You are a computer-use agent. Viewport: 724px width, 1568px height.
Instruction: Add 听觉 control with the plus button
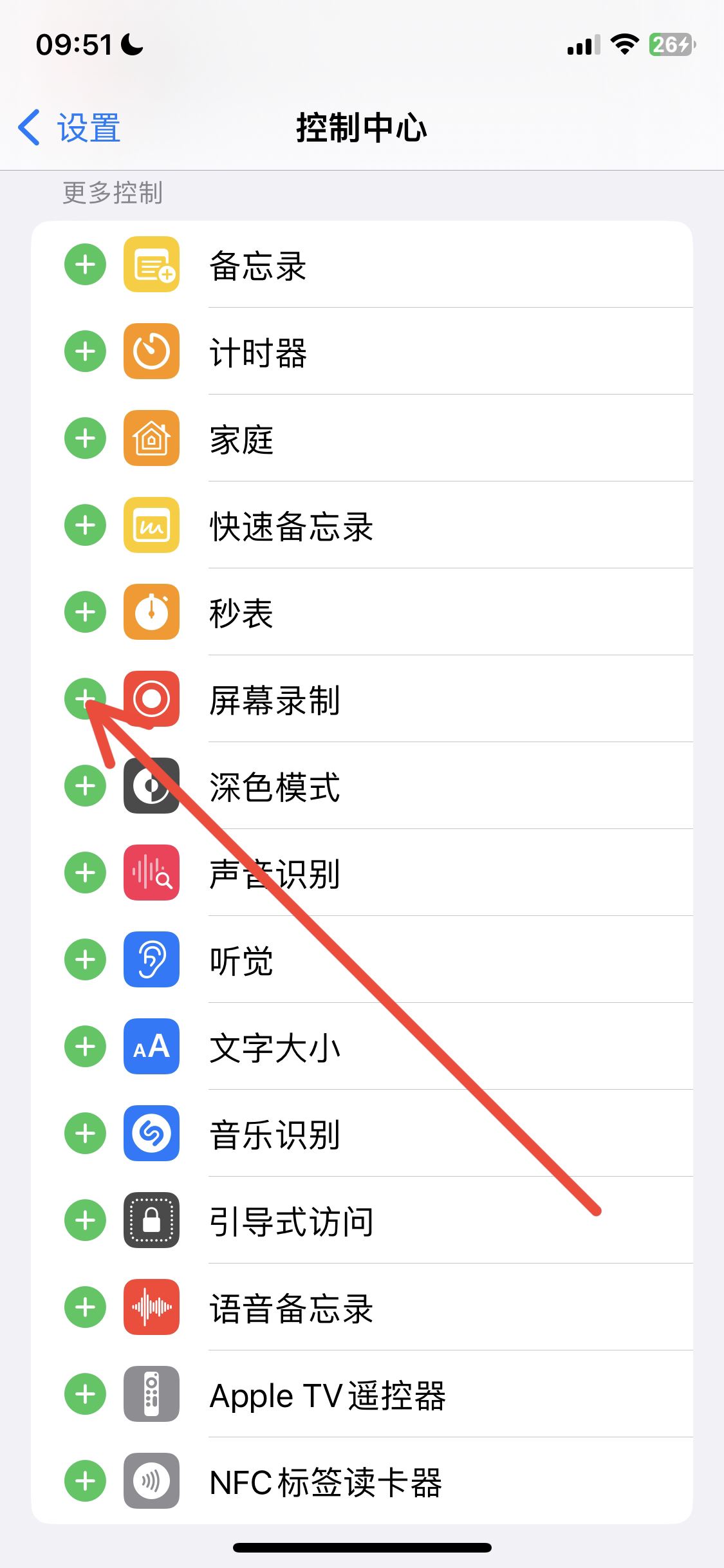coord(84,960)
